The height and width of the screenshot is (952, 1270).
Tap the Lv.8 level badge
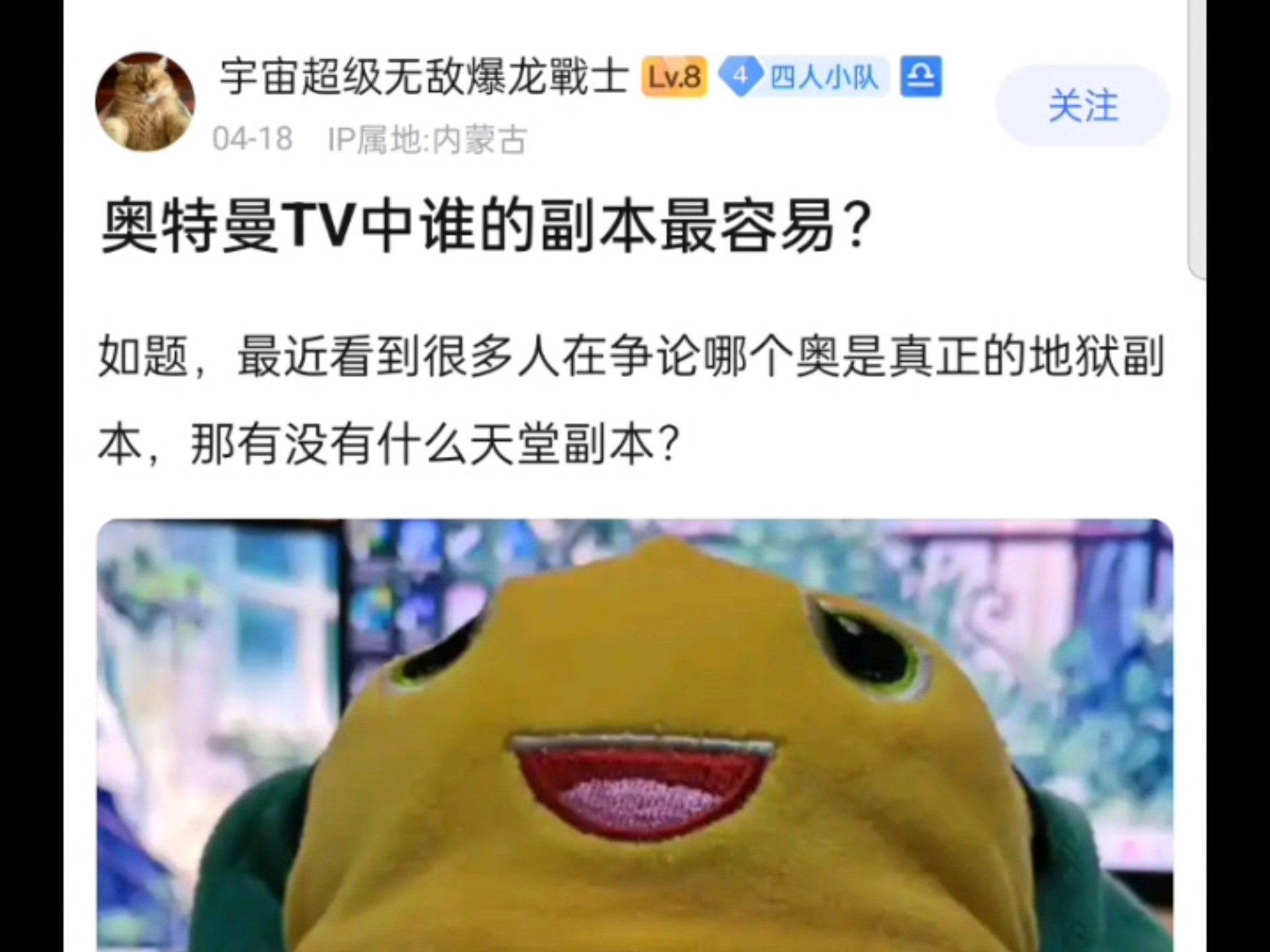coord(674,77)
